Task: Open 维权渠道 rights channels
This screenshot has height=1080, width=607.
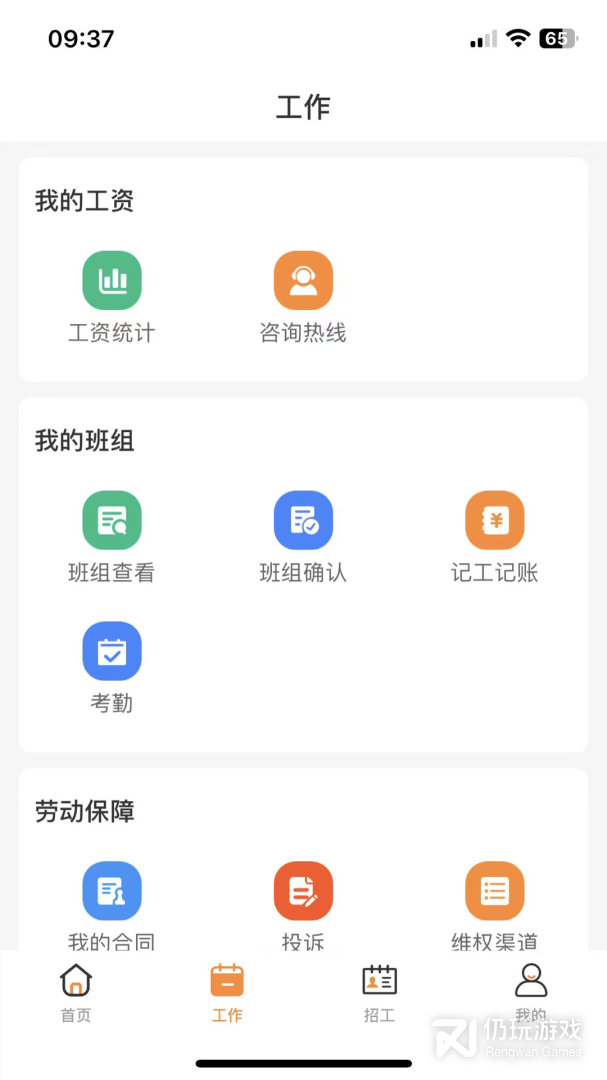Action: click(495, 892)
